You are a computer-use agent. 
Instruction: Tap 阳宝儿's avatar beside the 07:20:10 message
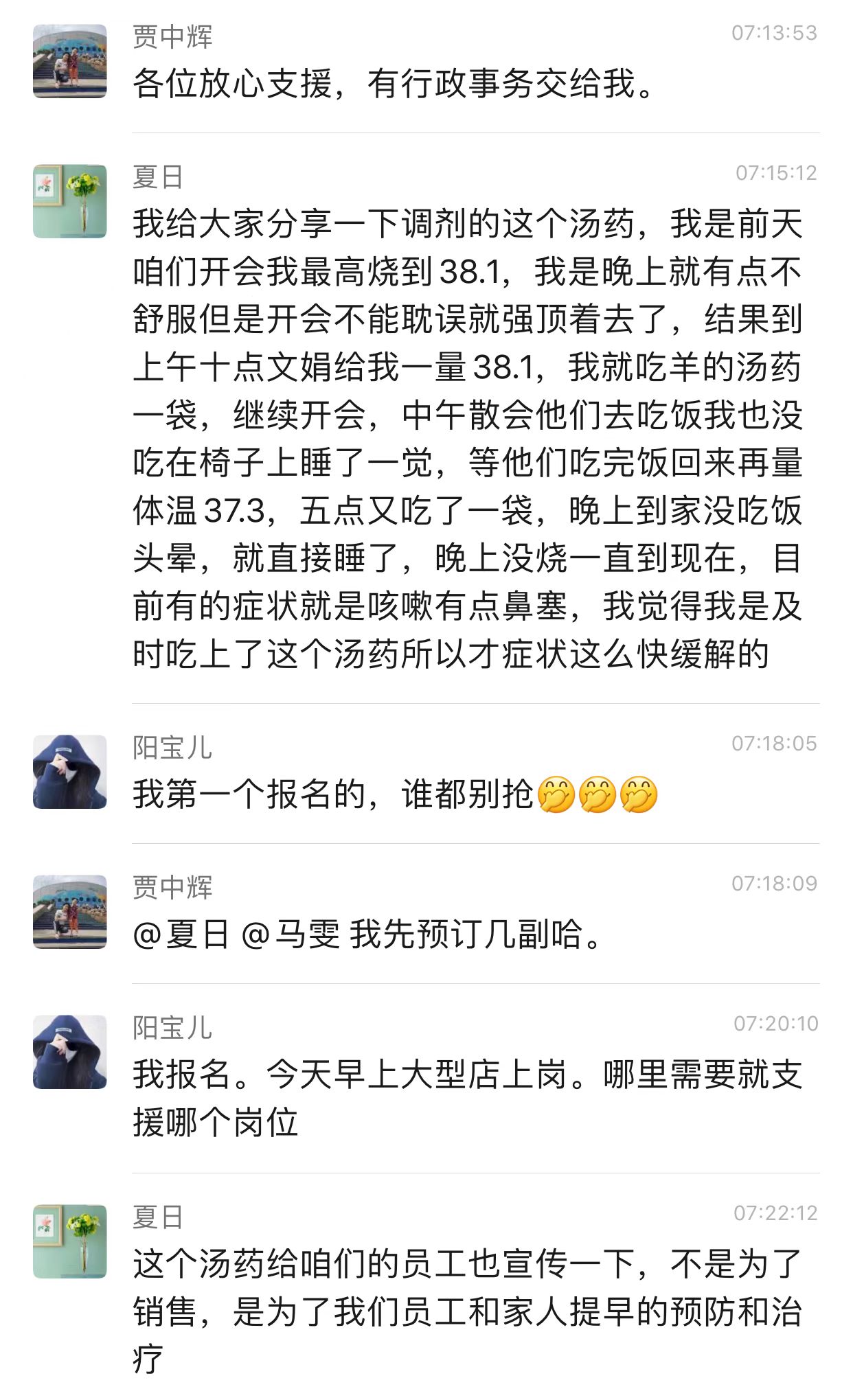[70, 1052]
